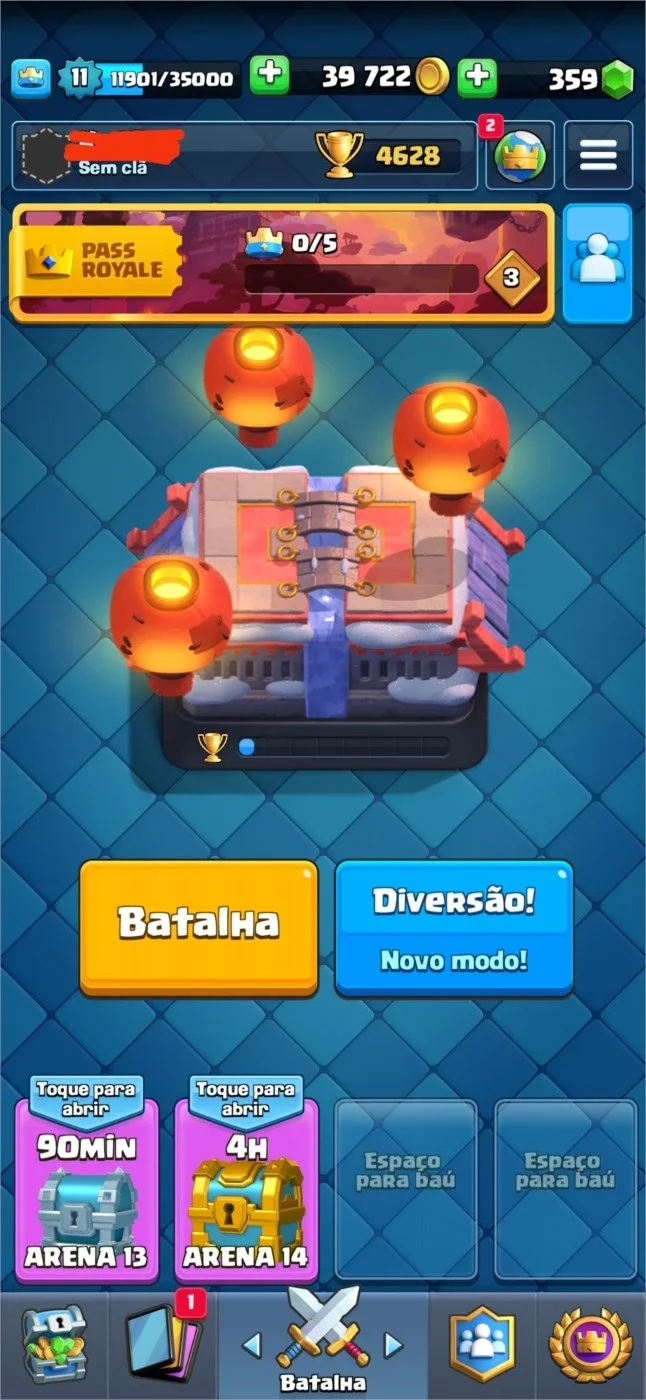Tap the green plus to buy gems

coord(478,76)
